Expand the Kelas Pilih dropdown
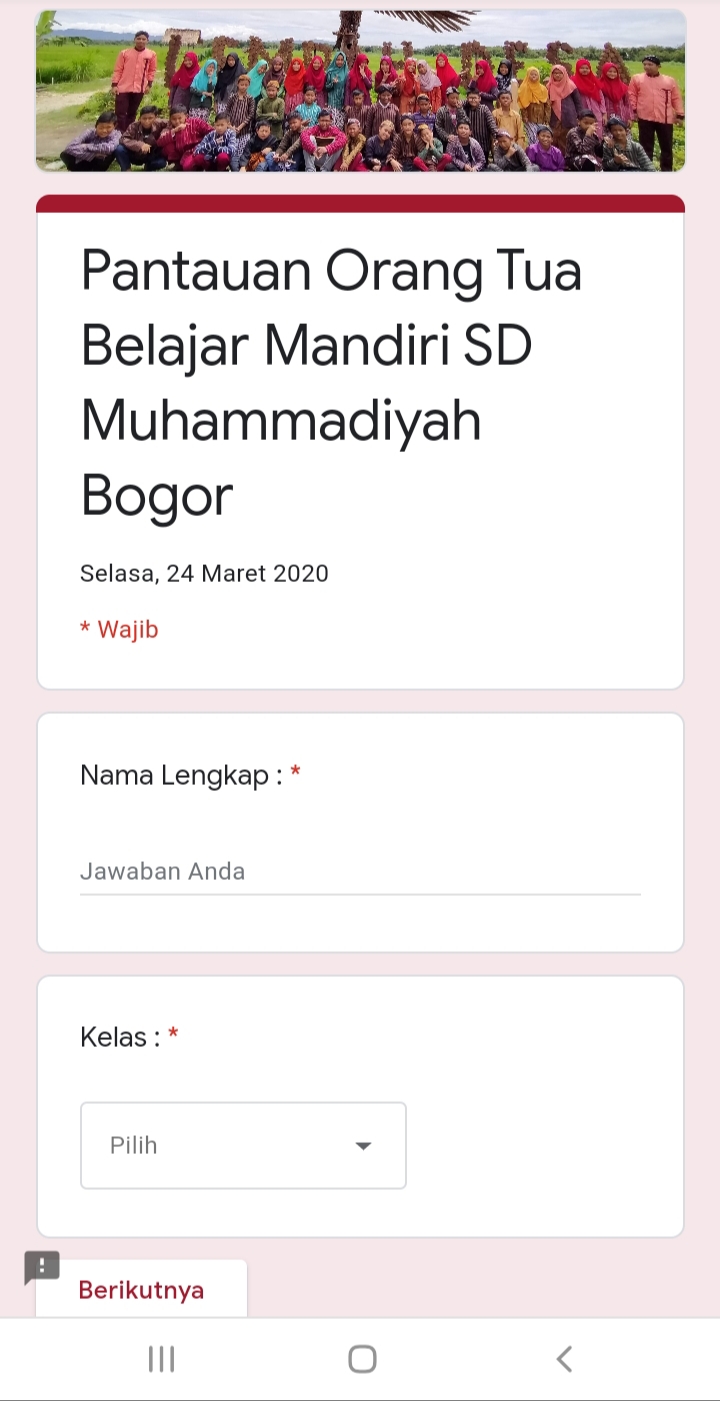 click(243, 1145)
